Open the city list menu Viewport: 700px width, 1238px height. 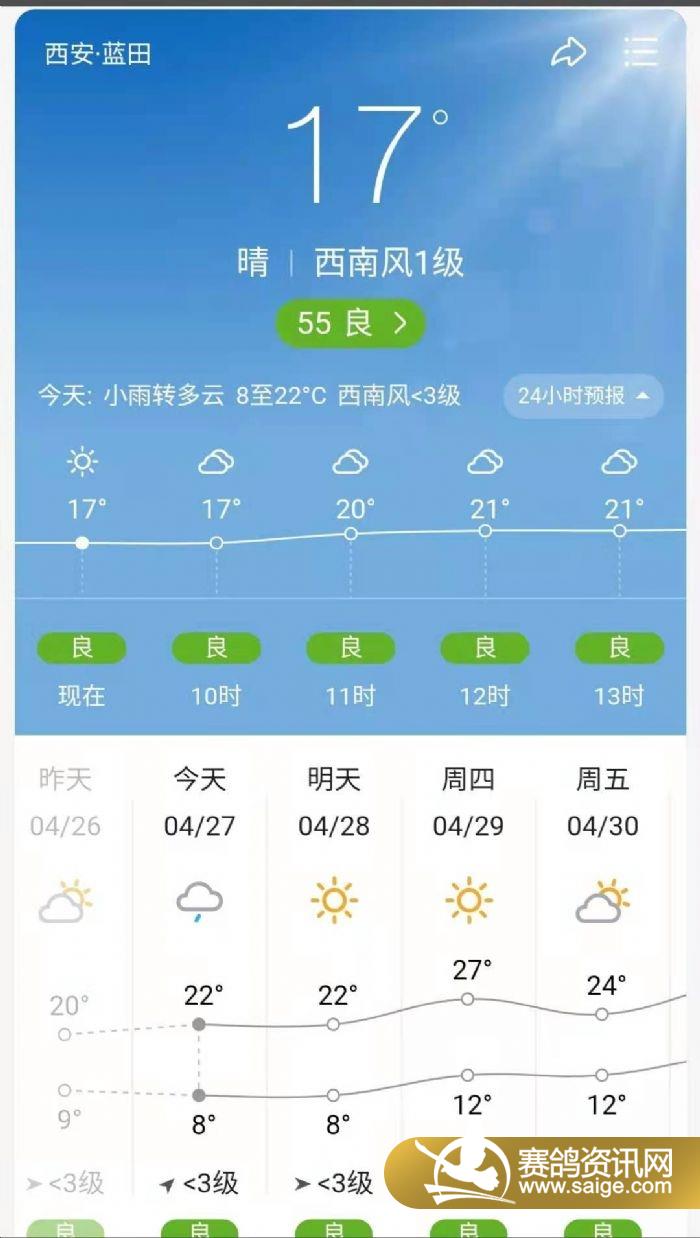641,52
